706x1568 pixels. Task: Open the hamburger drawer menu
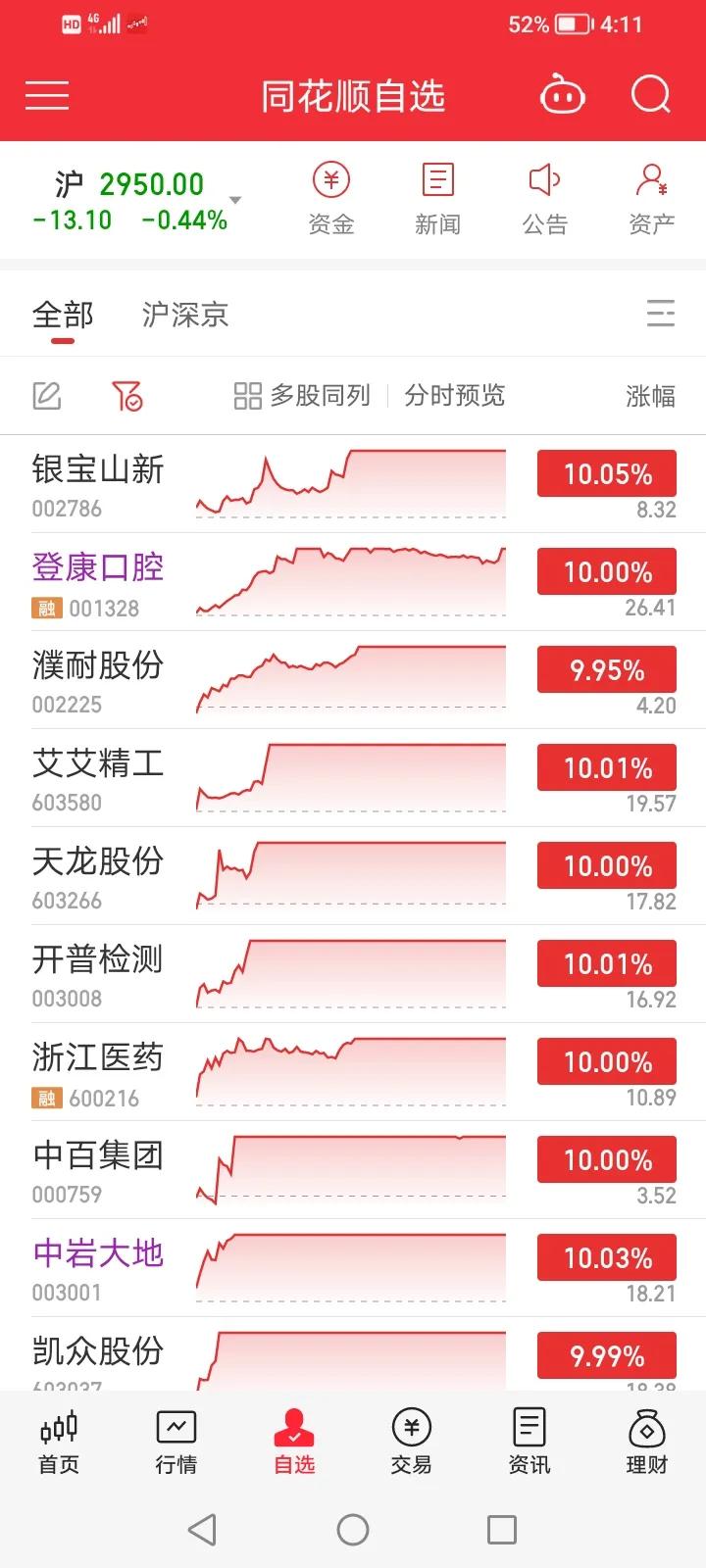tap(47, 96)
